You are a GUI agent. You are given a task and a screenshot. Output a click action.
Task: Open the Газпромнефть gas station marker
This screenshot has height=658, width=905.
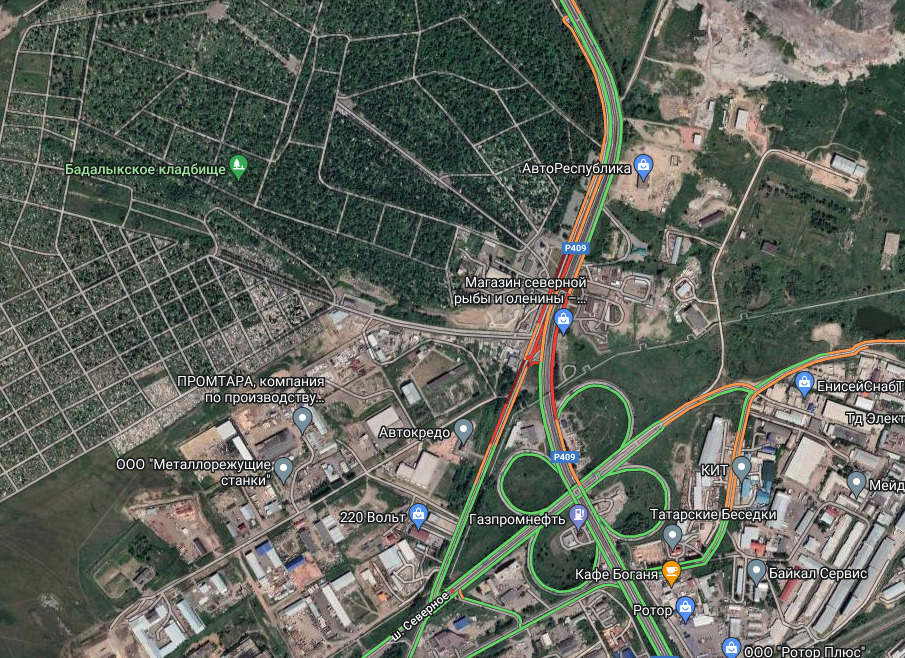(x=577, y=516)
